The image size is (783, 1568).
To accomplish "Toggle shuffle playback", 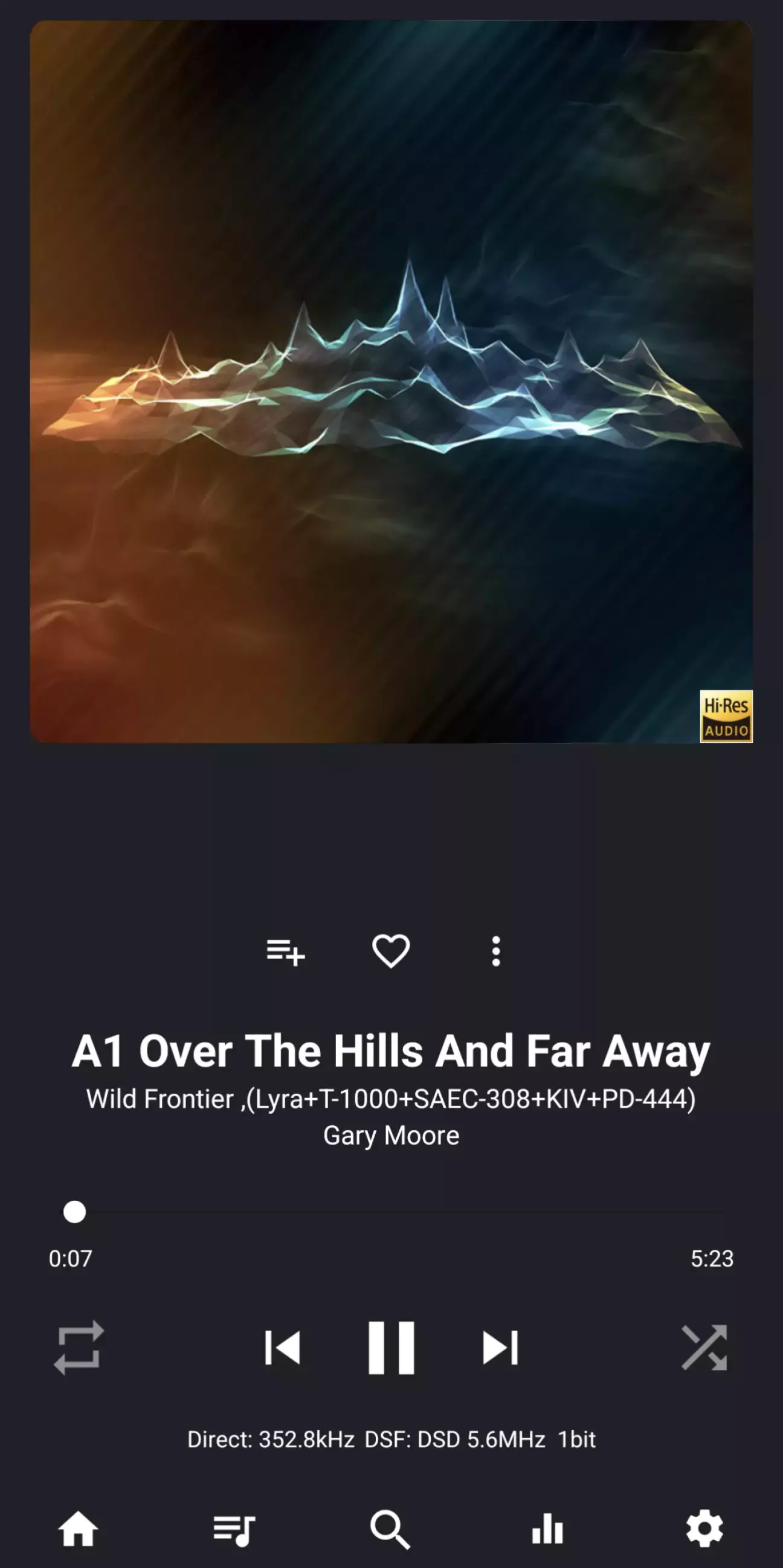I will (704, 1347).
